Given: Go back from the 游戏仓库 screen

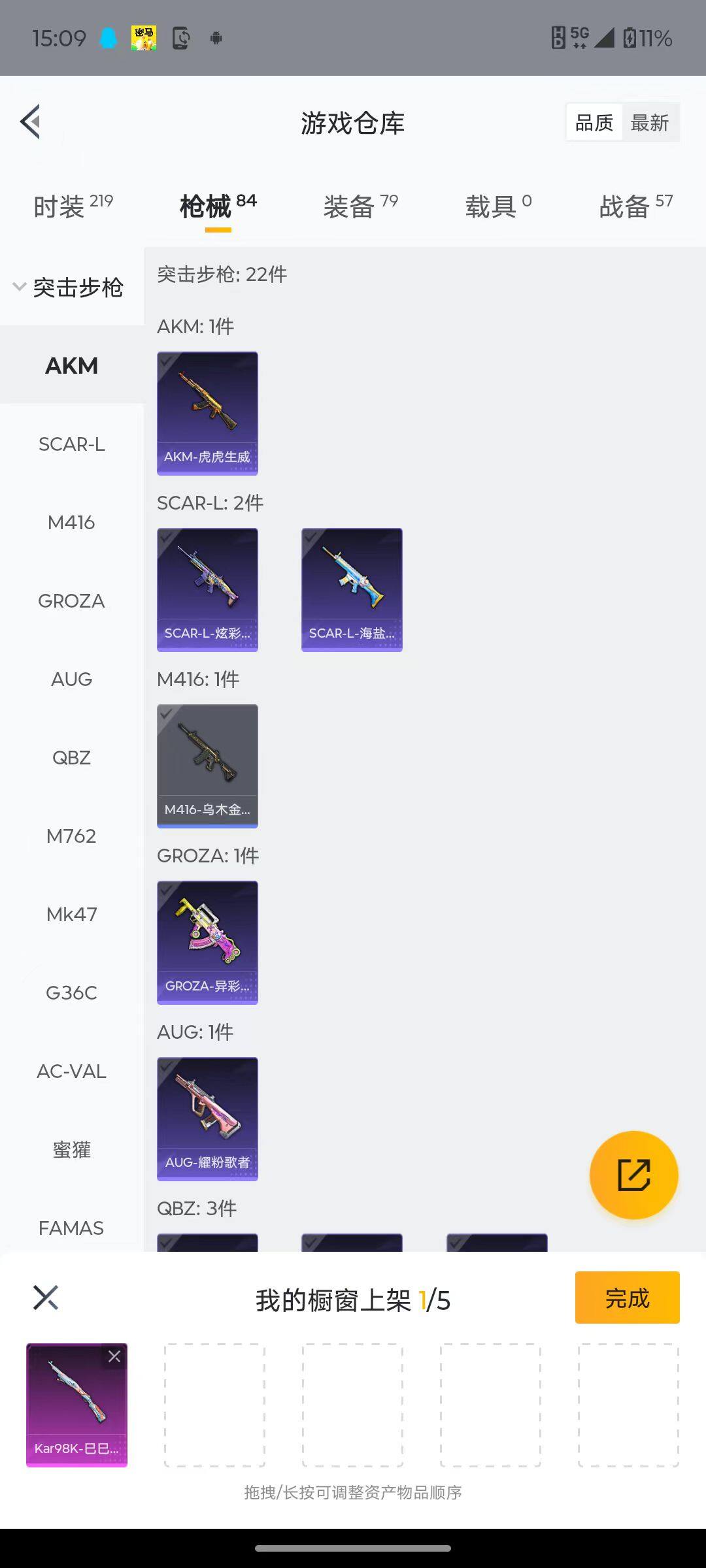Looking at the screenshot, I should click(31, 122).
